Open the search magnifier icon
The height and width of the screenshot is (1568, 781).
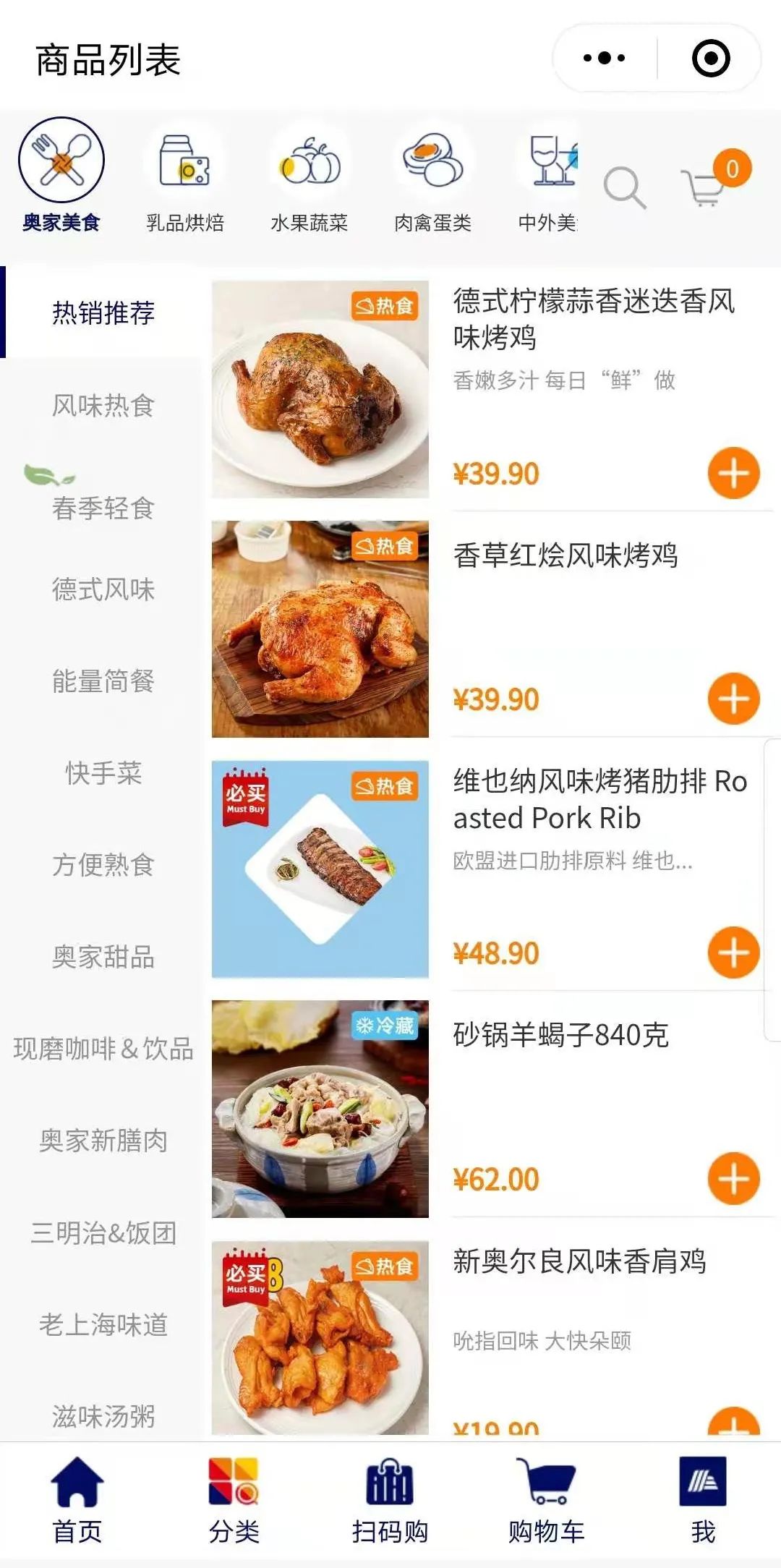tap(624, 188)
